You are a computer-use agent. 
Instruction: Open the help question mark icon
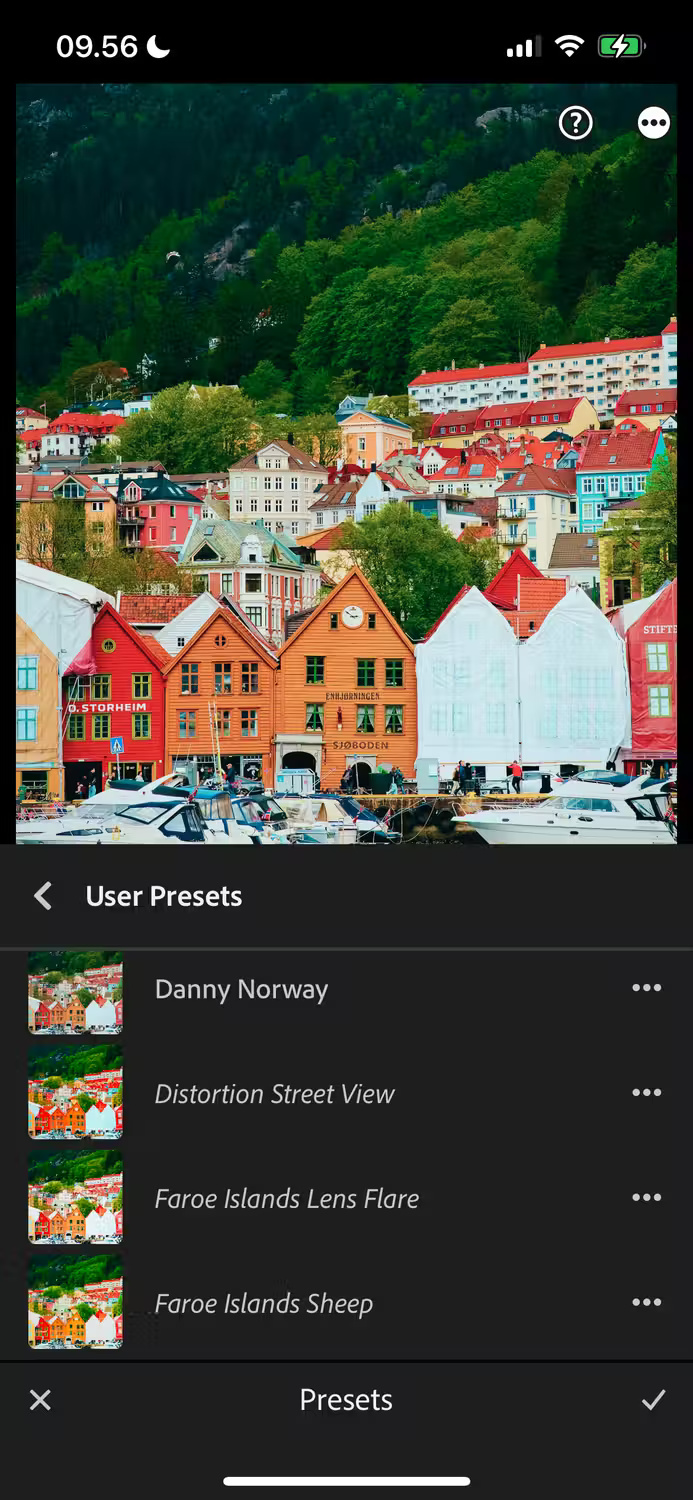click(x=575, y=123)
